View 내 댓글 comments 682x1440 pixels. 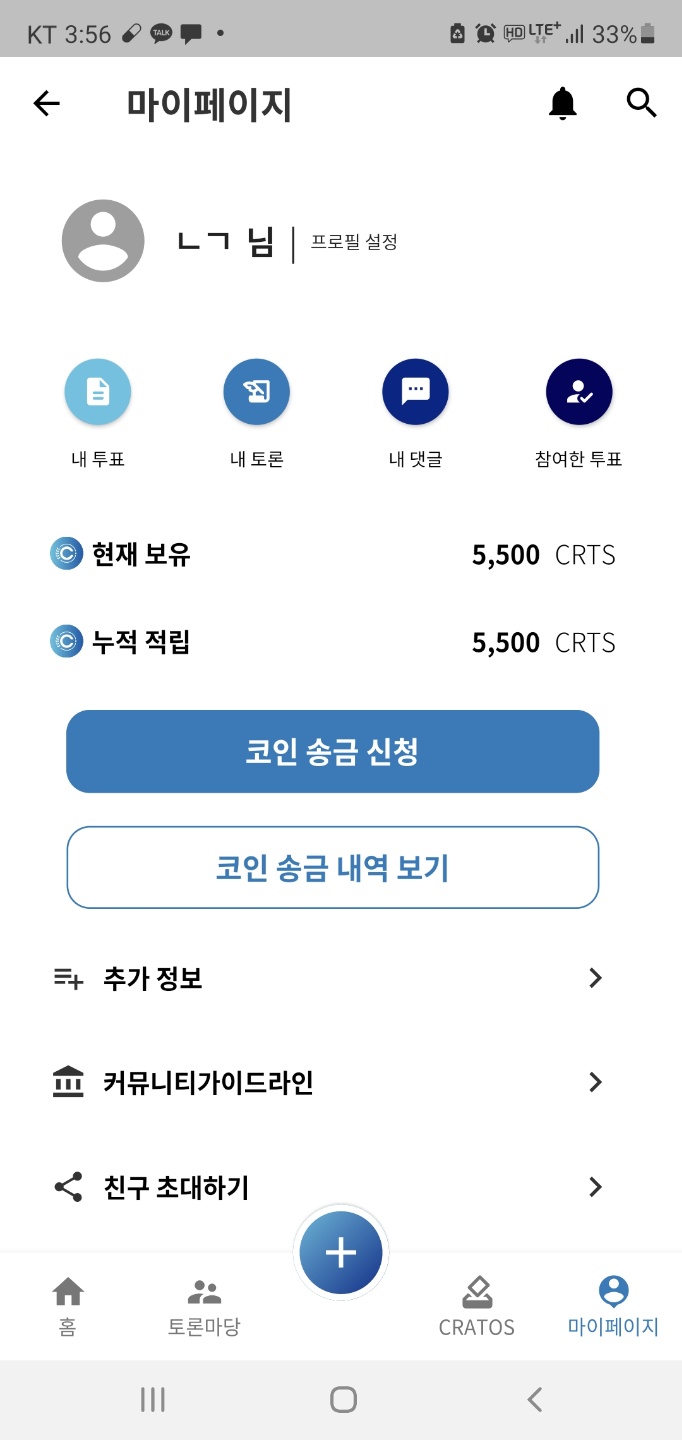click(x=415, y=414)
